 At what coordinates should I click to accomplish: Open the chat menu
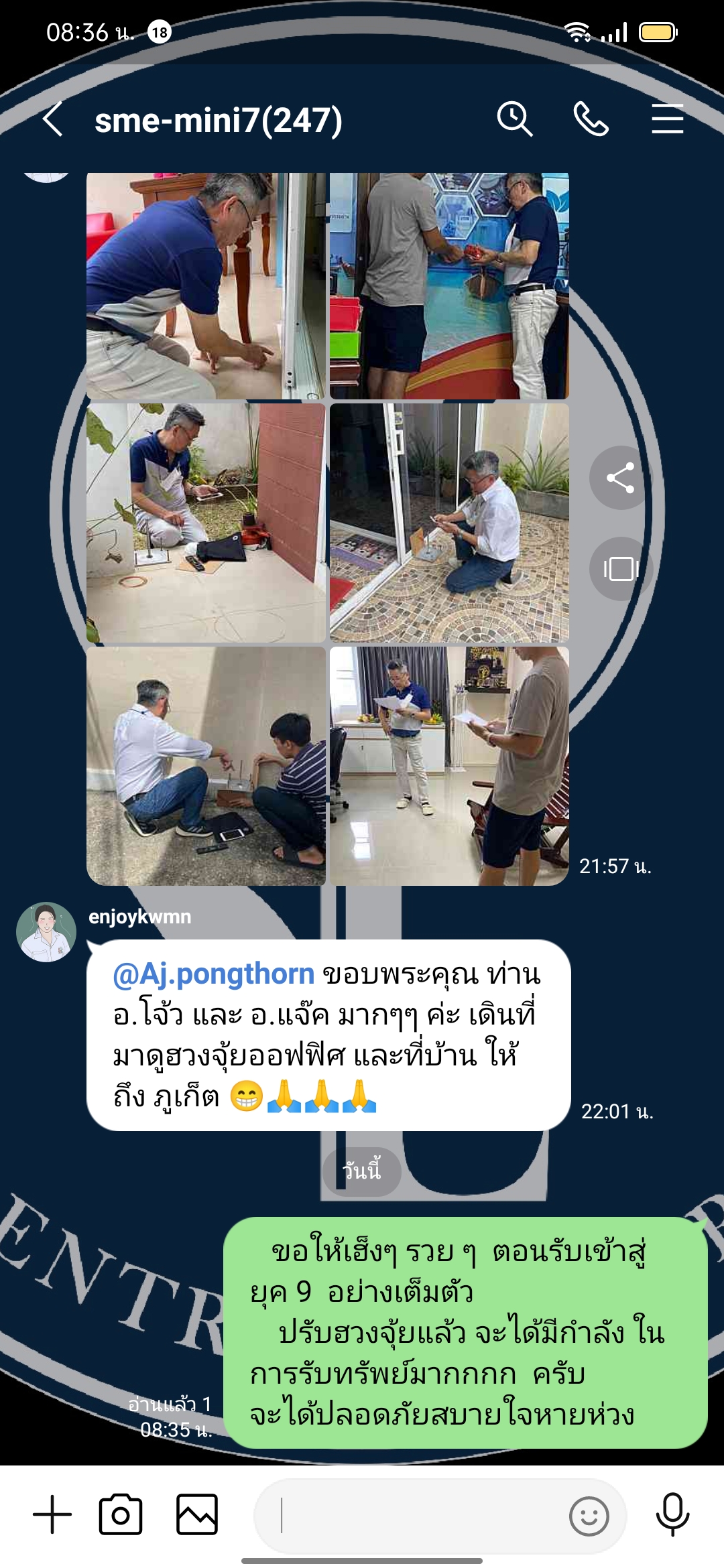pyautogui.click(x=667, y=120)
